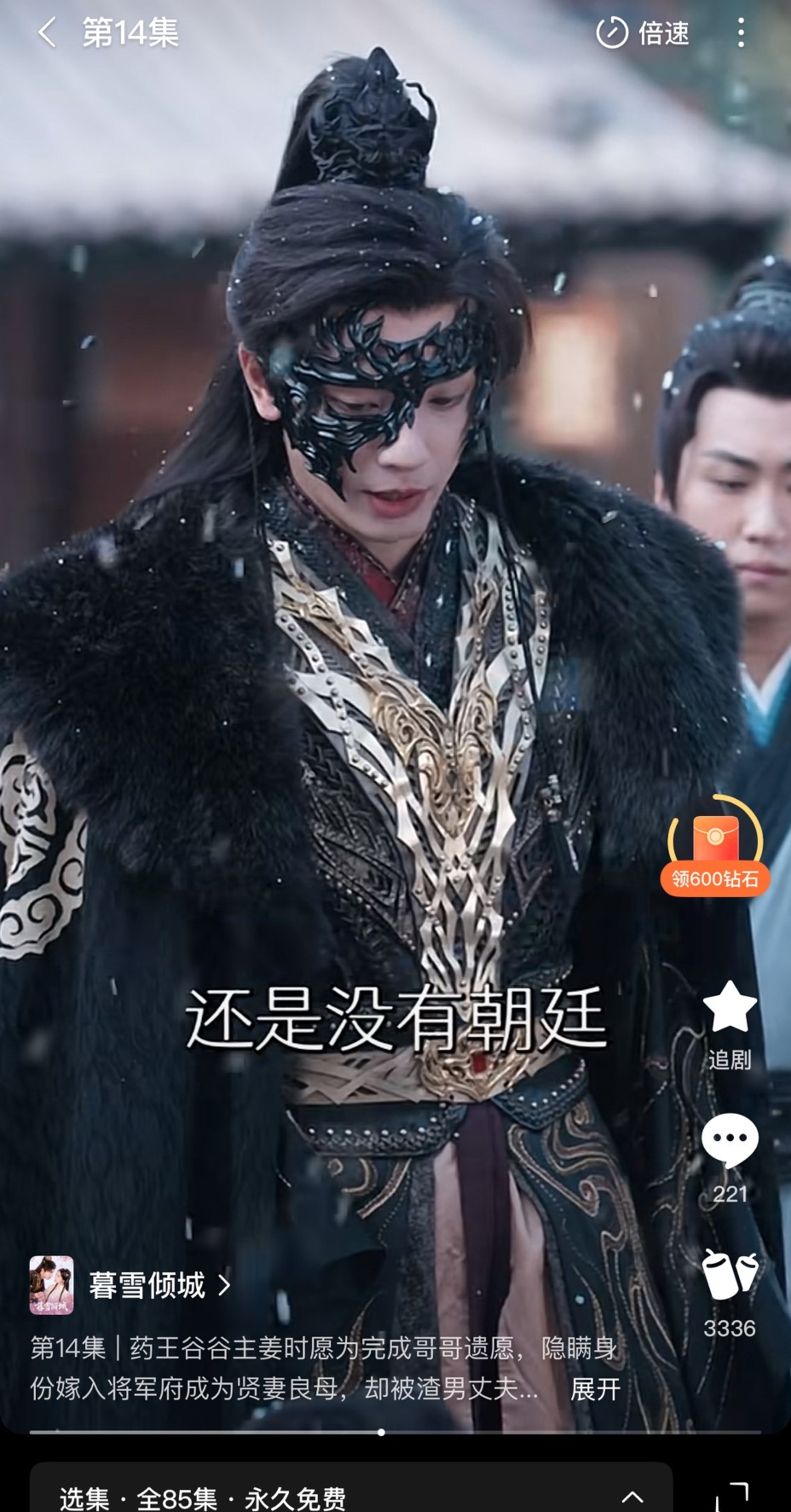Screen dimensions: 791x1512
Task: Open the 倍速 playback speed option
Action: (x=643, y=32)
